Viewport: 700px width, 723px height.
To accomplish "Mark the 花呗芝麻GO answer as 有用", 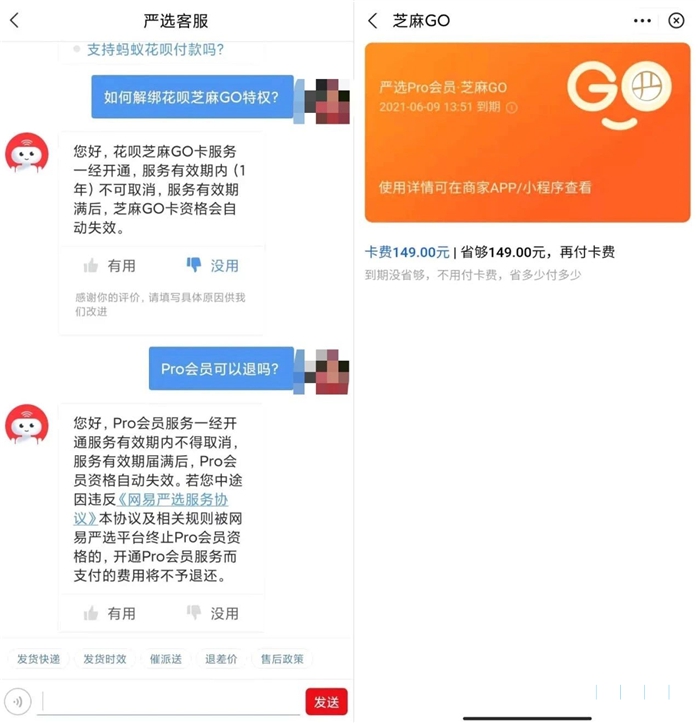I will pyautogui.click(x=109, y=265).
